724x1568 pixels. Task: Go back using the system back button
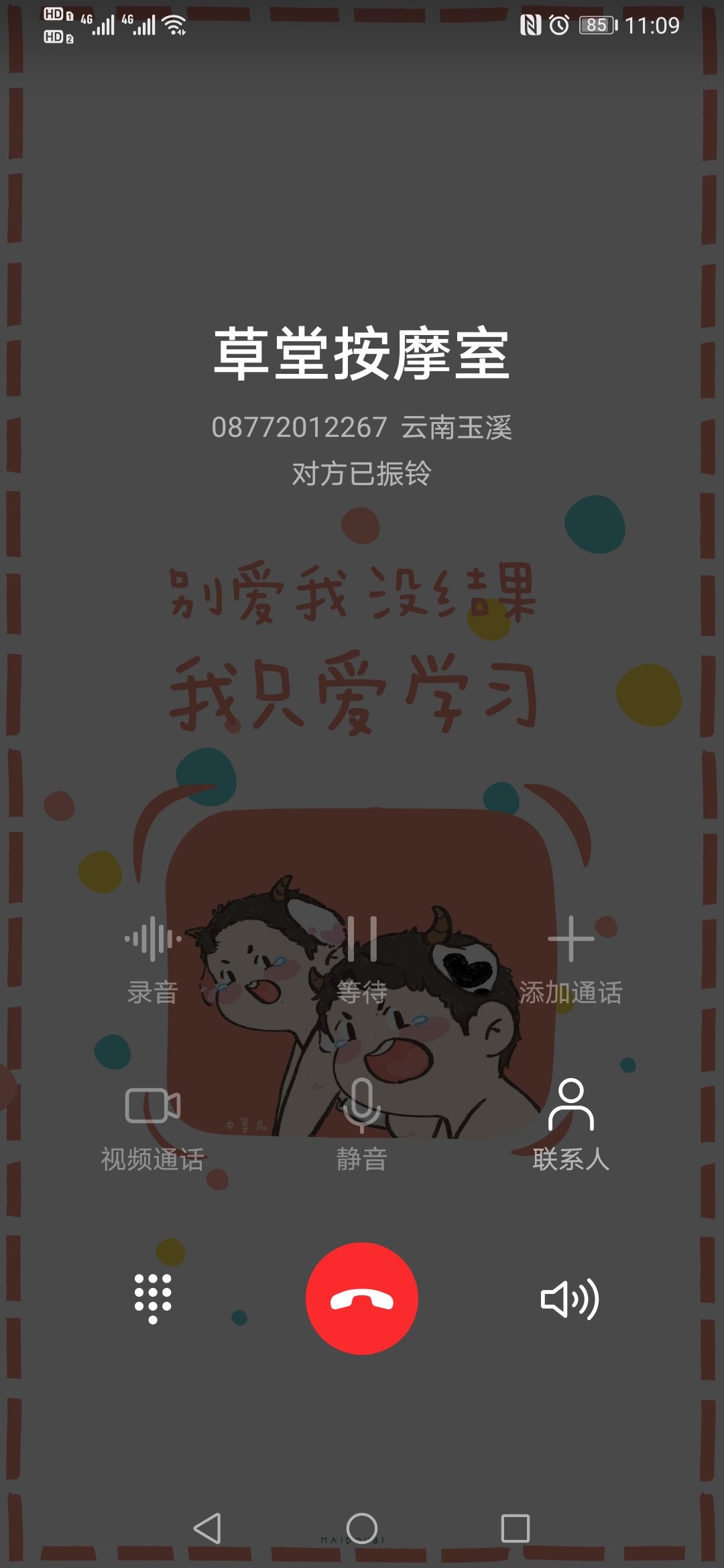coord(207,1528)
